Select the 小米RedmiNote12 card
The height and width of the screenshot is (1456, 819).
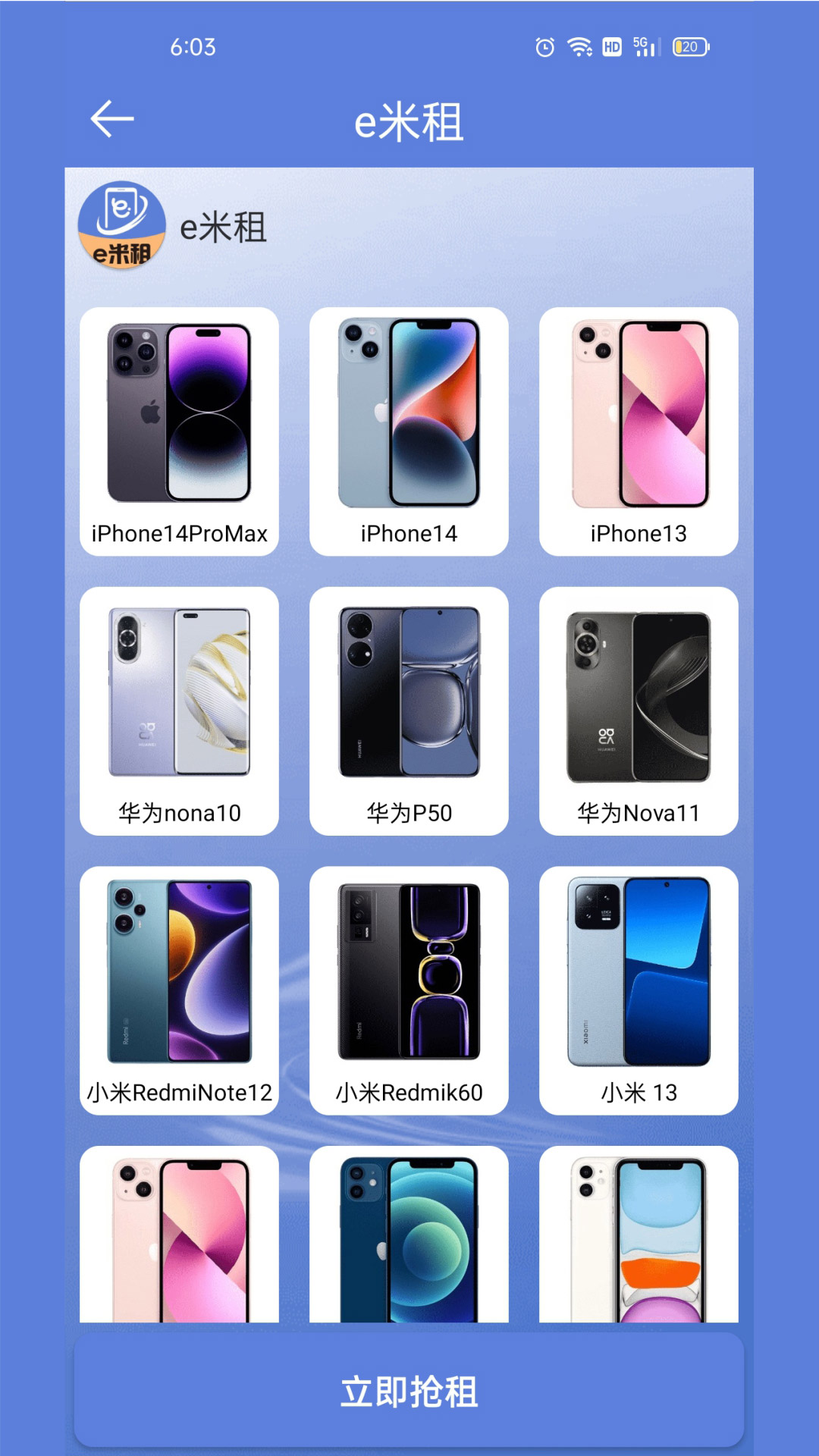click(179, 990)
